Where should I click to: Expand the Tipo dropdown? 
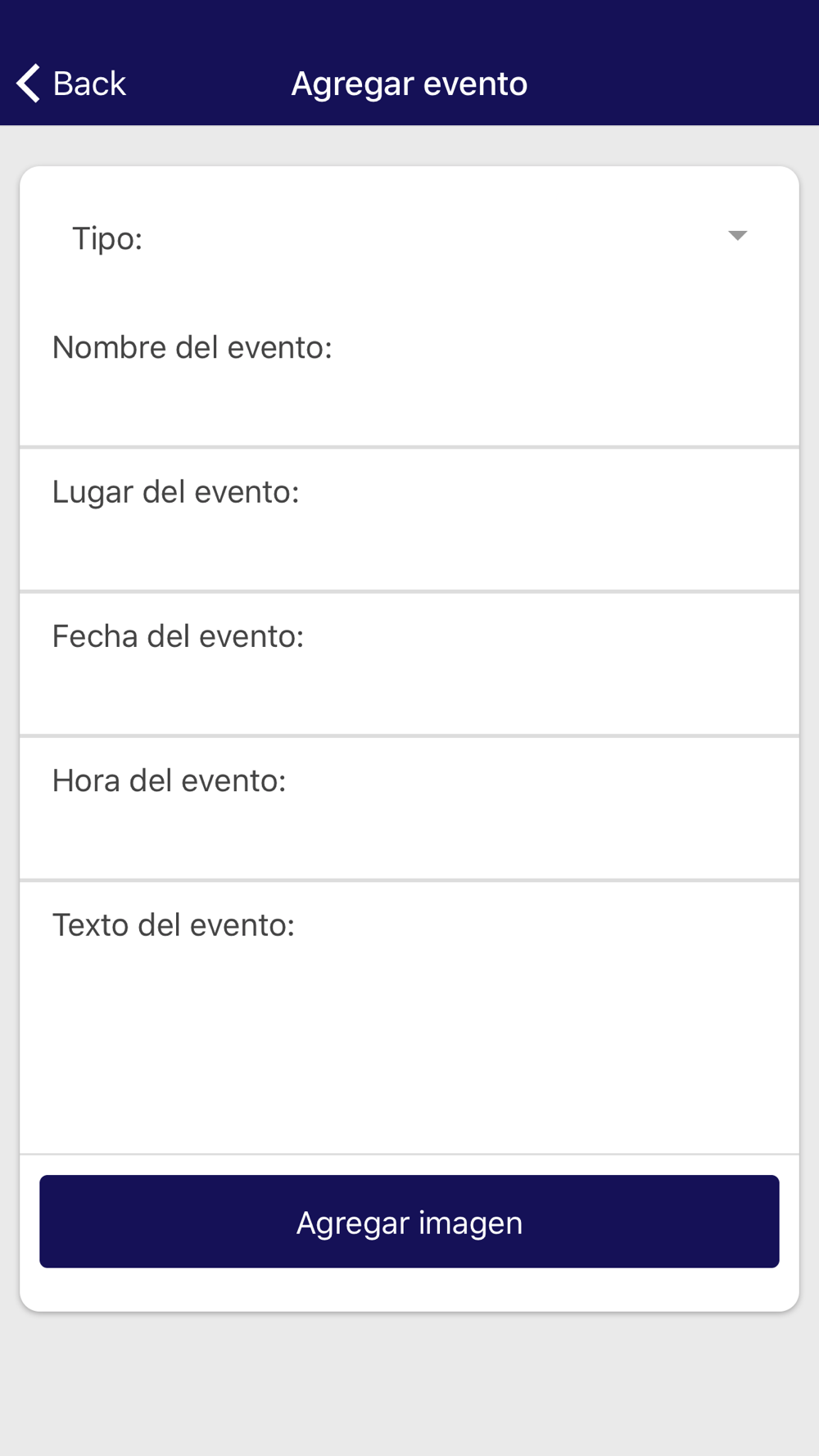(409, 237)
